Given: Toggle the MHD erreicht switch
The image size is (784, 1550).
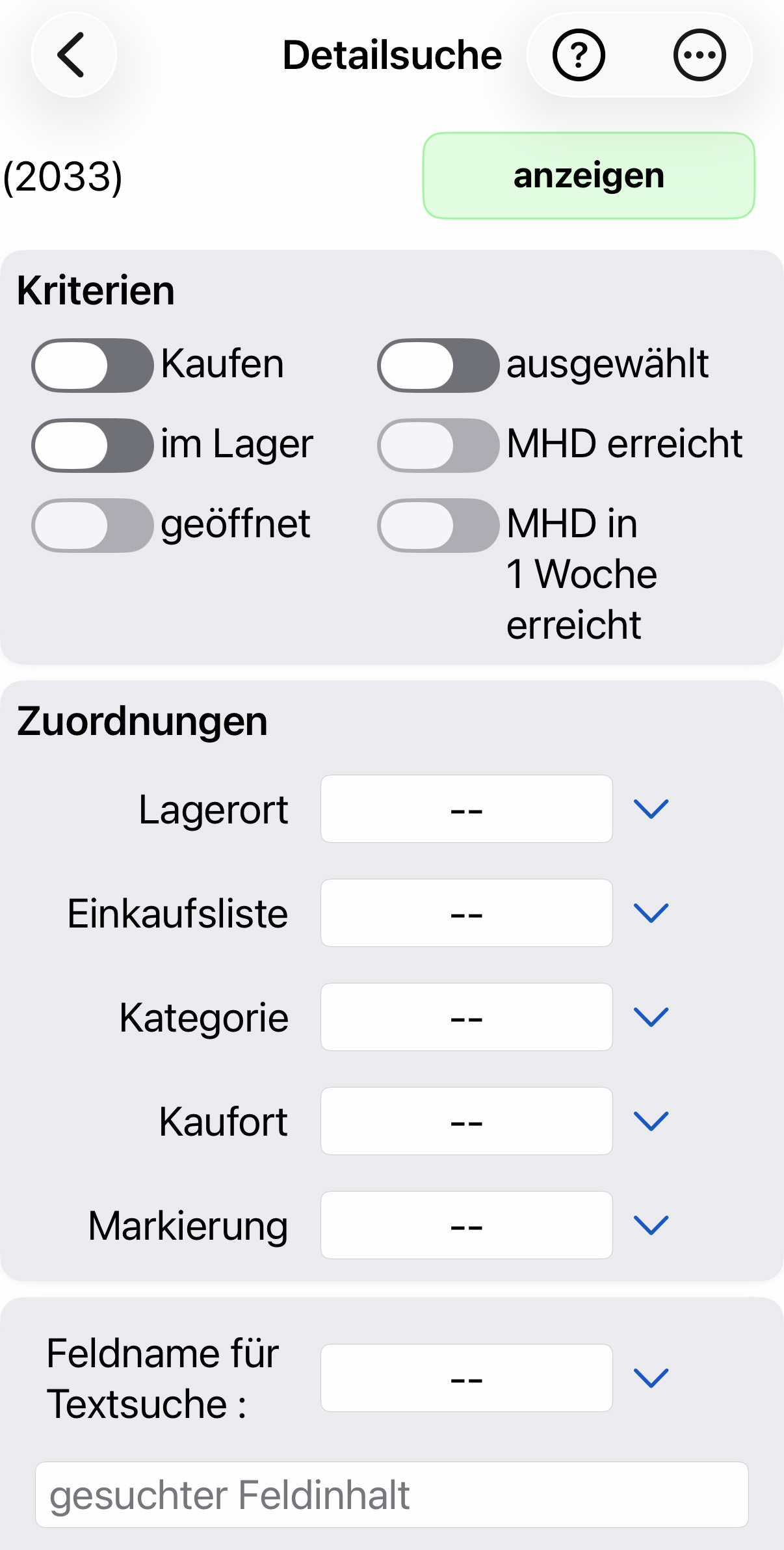Looking at the screenshot, I should click(438, 445).
